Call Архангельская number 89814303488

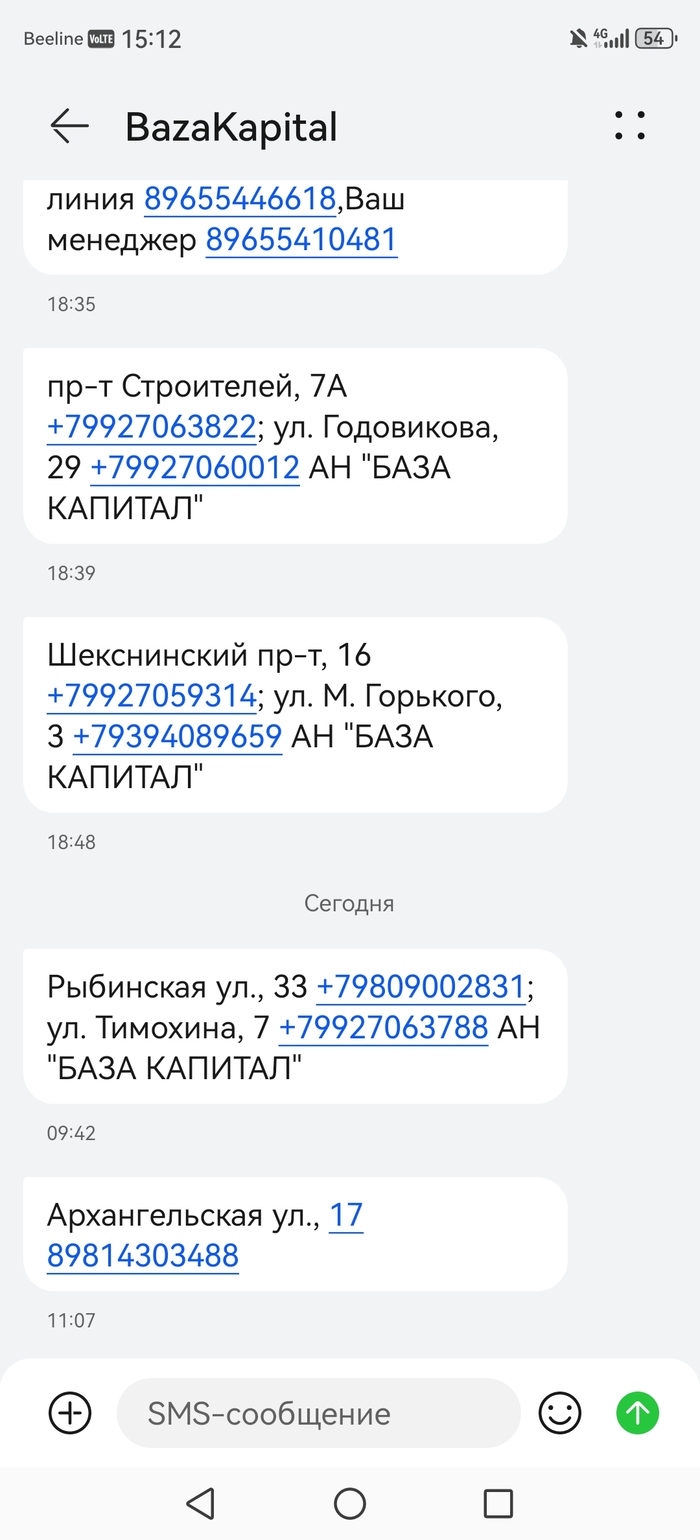coord(143,1255)
